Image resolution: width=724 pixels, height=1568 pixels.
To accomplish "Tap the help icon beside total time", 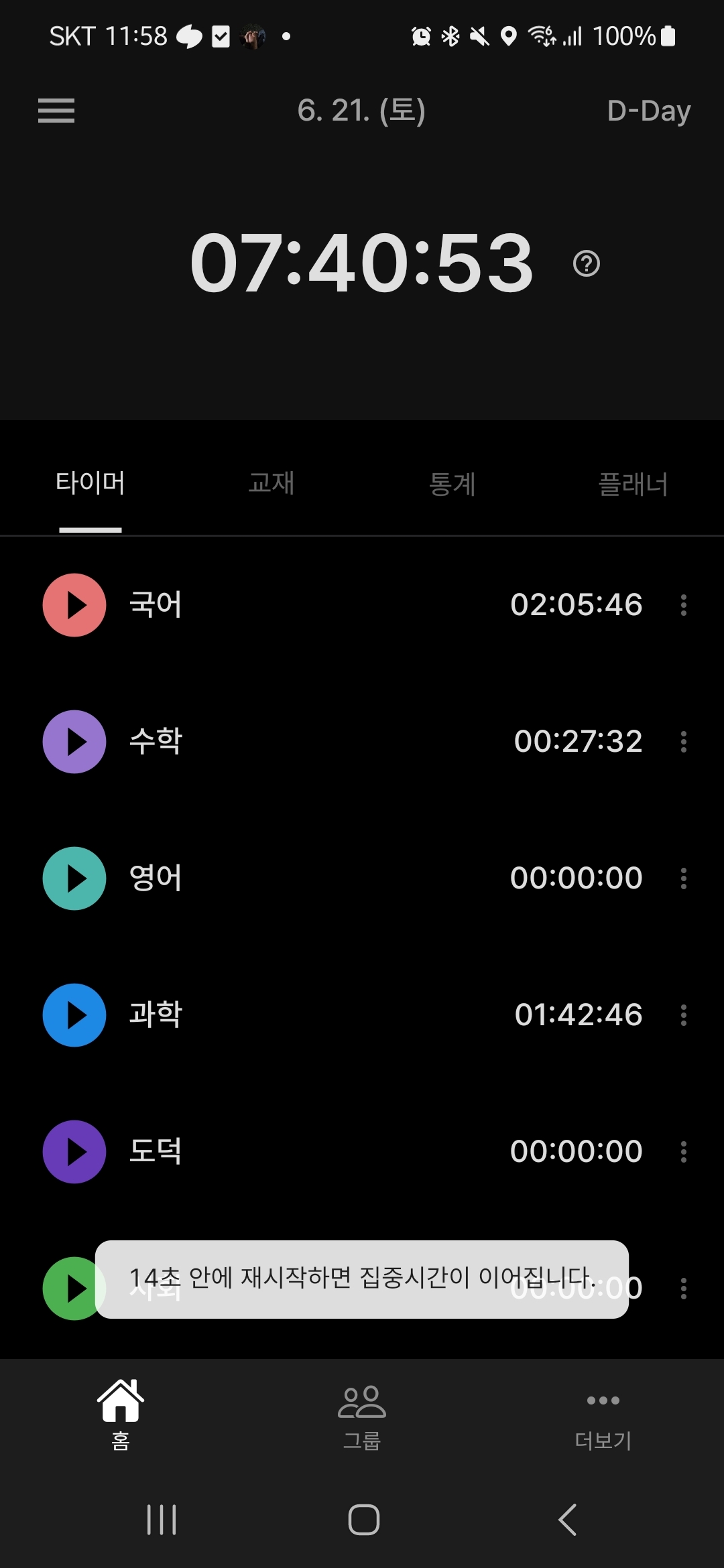I will 587,263.
